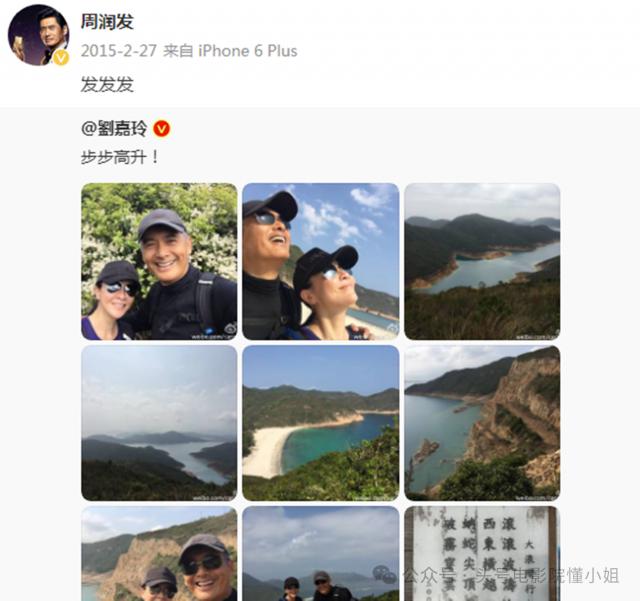Open the rocky cliff coastline photo
Image resolution: width=640 pixels, height=601 pixels.
[x=482, y=423]
